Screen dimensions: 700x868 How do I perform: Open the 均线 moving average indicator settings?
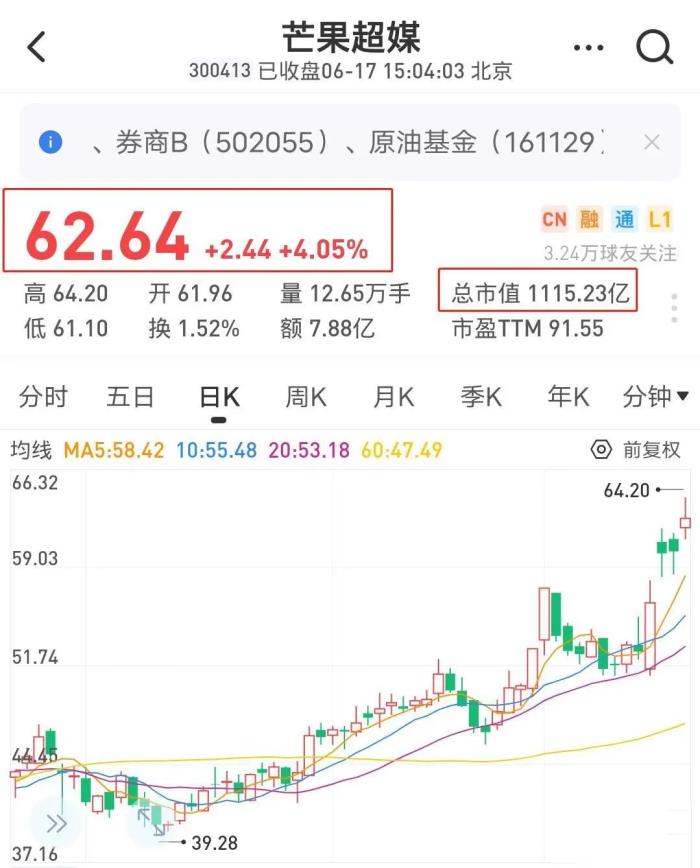tap(31, 451)
